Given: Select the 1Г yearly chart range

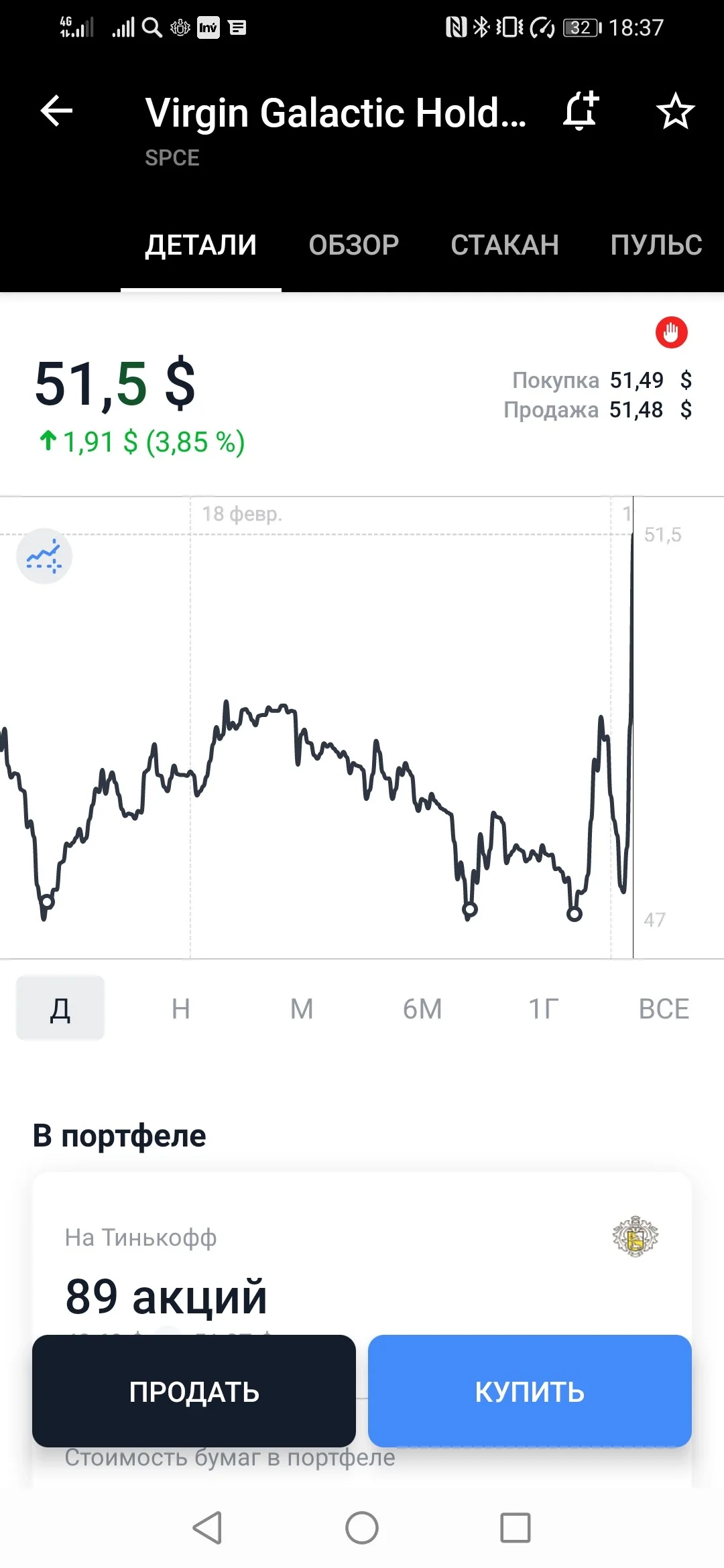Looking at the screenshot, I should pos(543,1008).
